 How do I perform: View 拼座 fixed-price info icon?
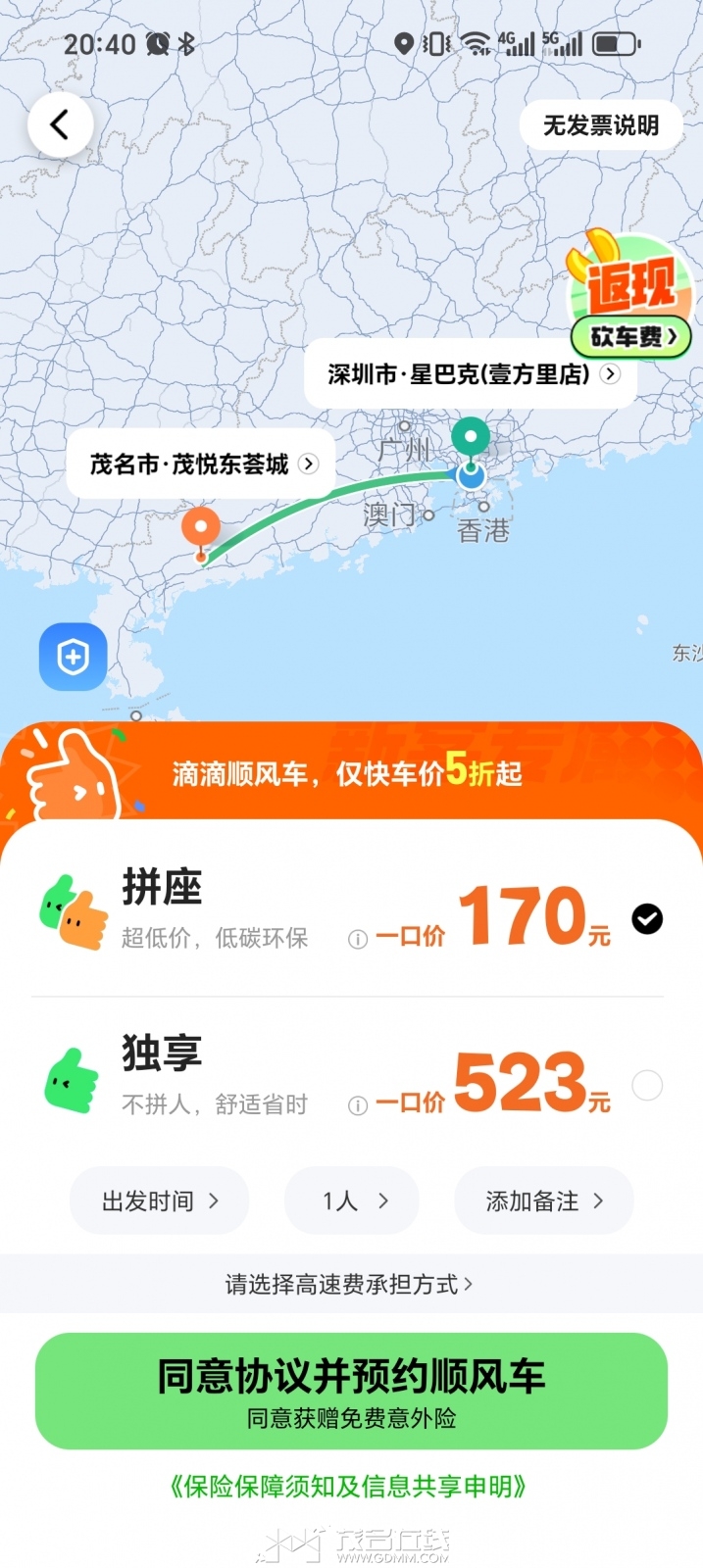pos(358,939)
